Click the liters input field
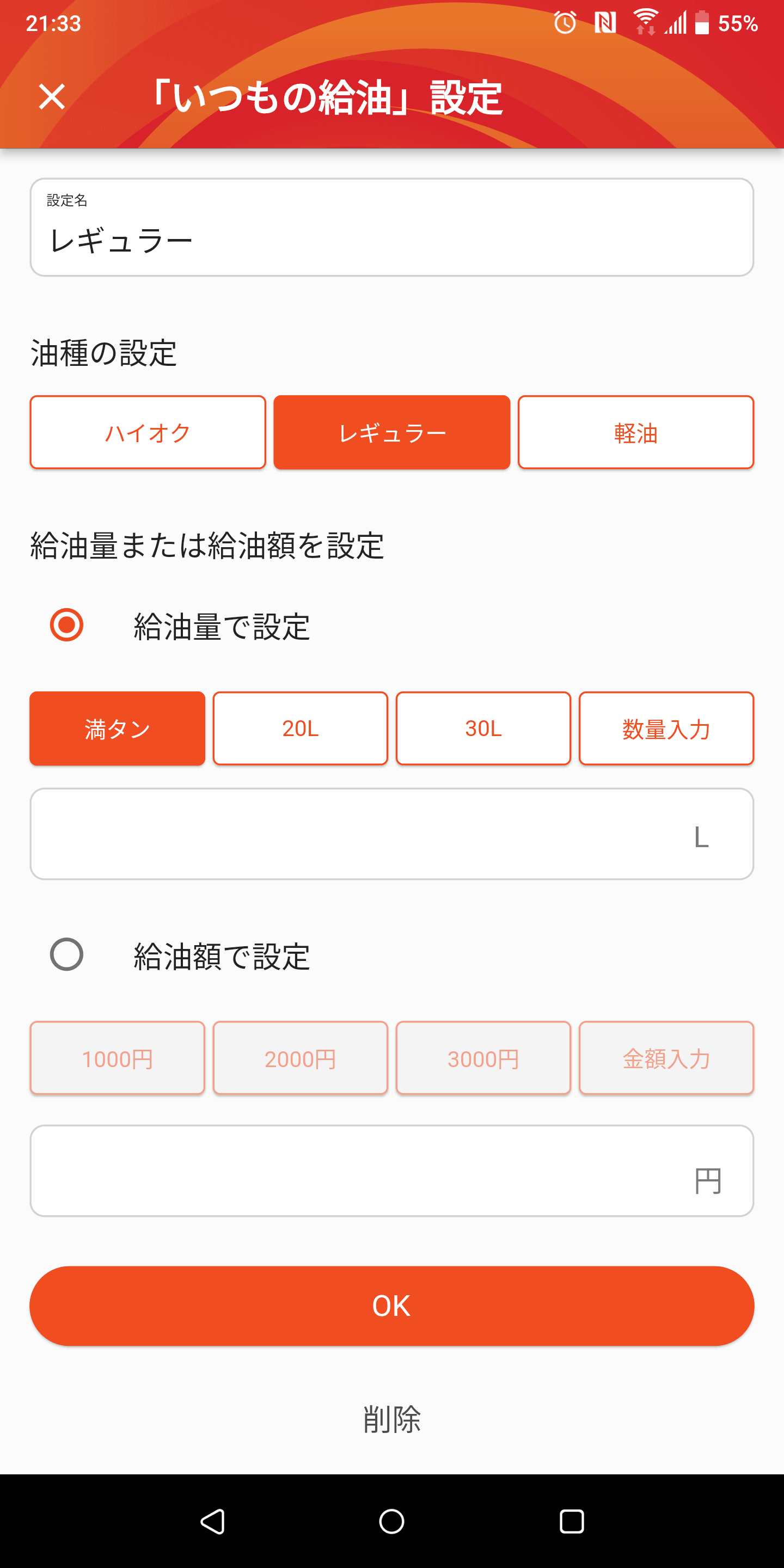This screenshot has width=784, height=1568. (391, 834)
